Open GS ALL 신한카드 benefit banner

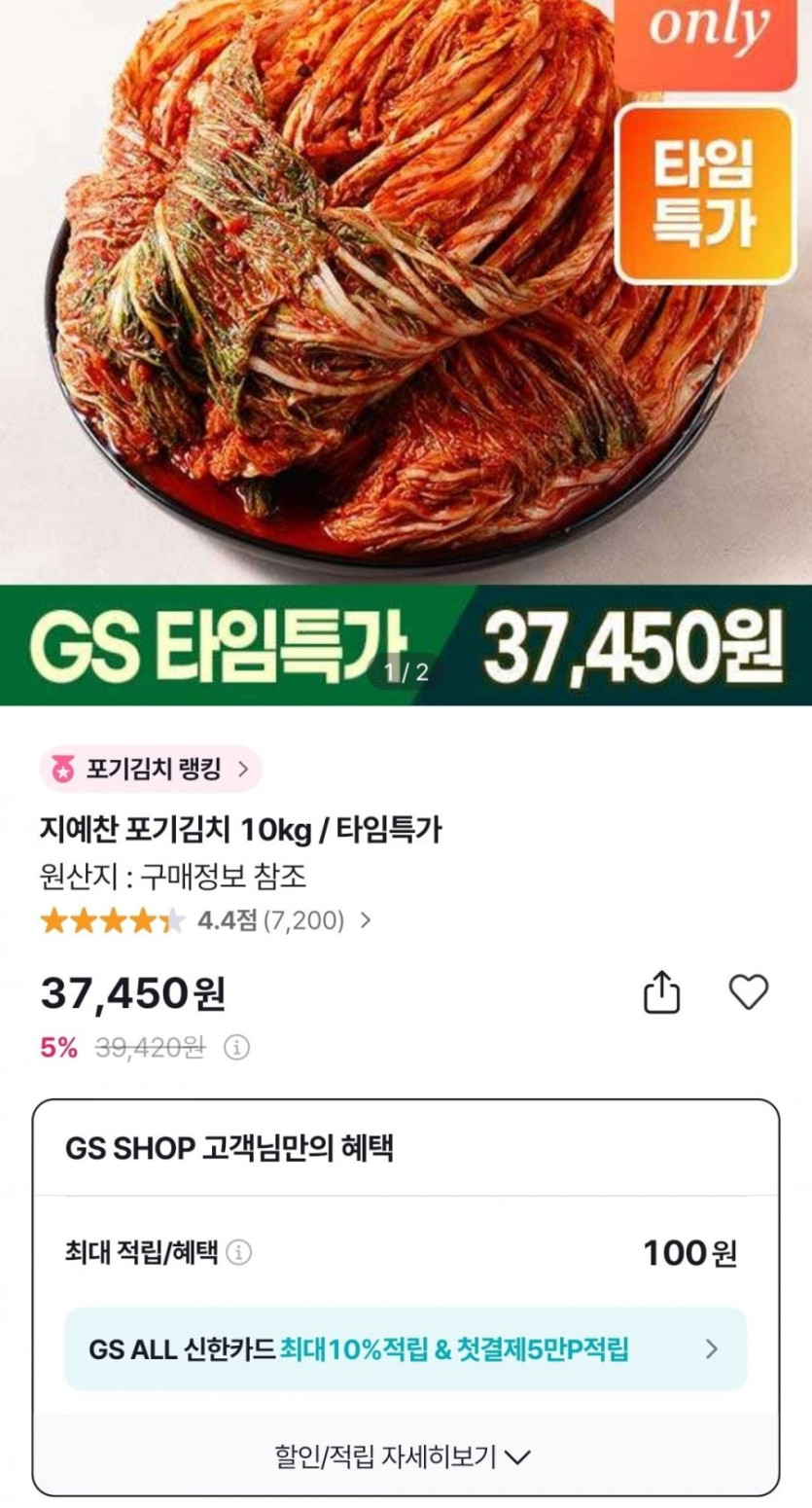(406, 1348)
